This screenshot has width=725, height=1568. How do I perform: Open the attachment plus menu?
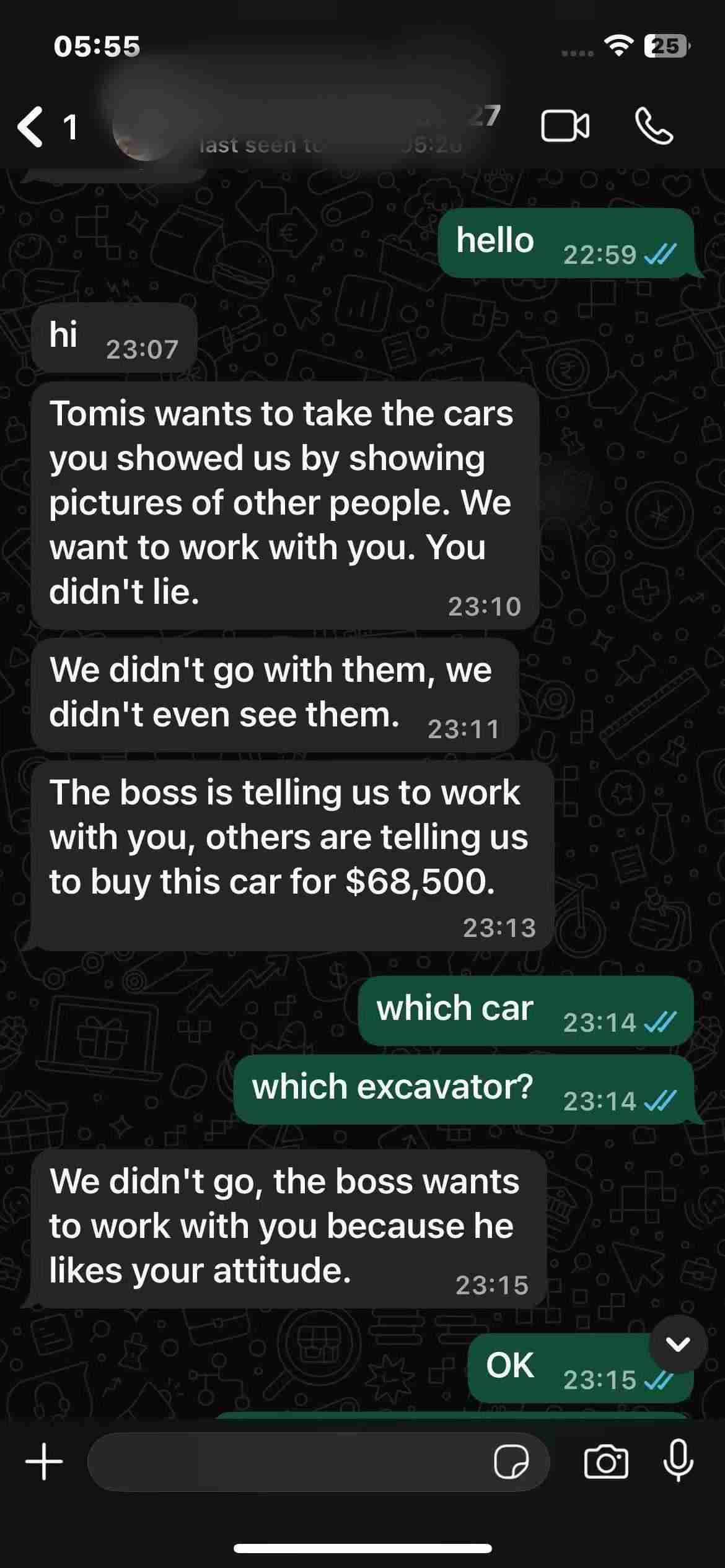(x=44, y=1461)
